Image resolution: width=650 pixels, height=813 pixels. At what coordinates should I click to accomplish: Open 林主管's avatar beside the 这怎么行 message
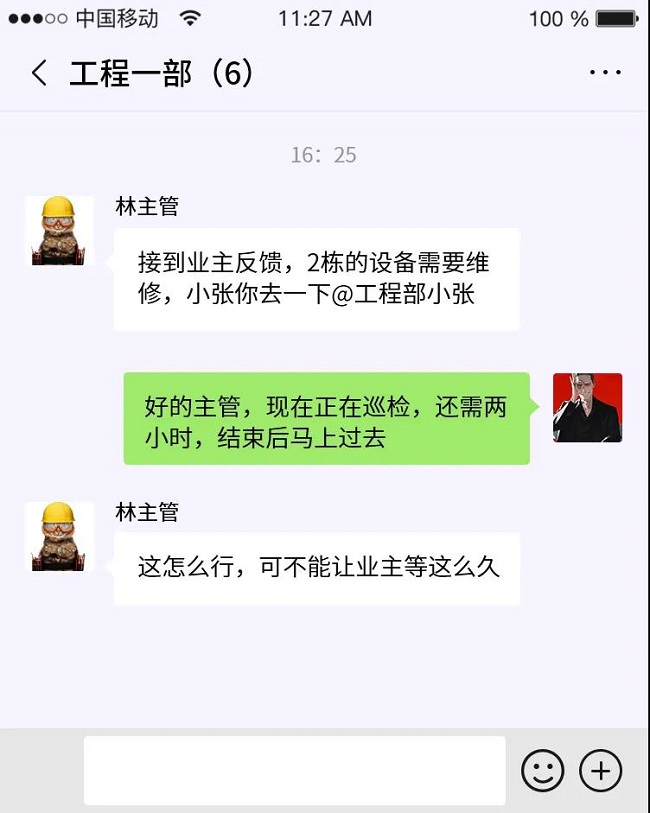coord(59,537)
